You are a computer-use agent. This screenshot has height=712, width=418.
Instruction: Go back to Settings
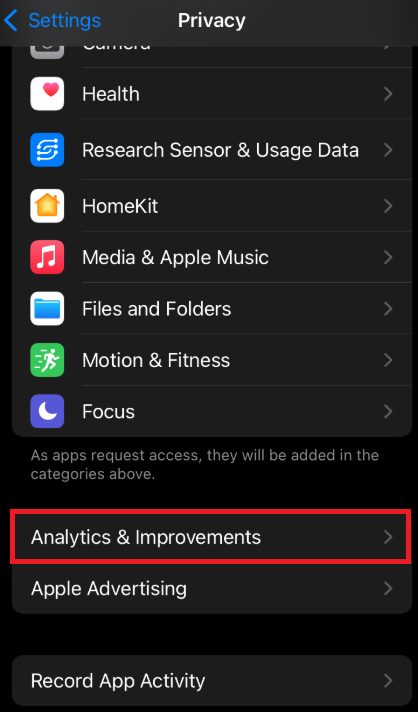[52, 21]
